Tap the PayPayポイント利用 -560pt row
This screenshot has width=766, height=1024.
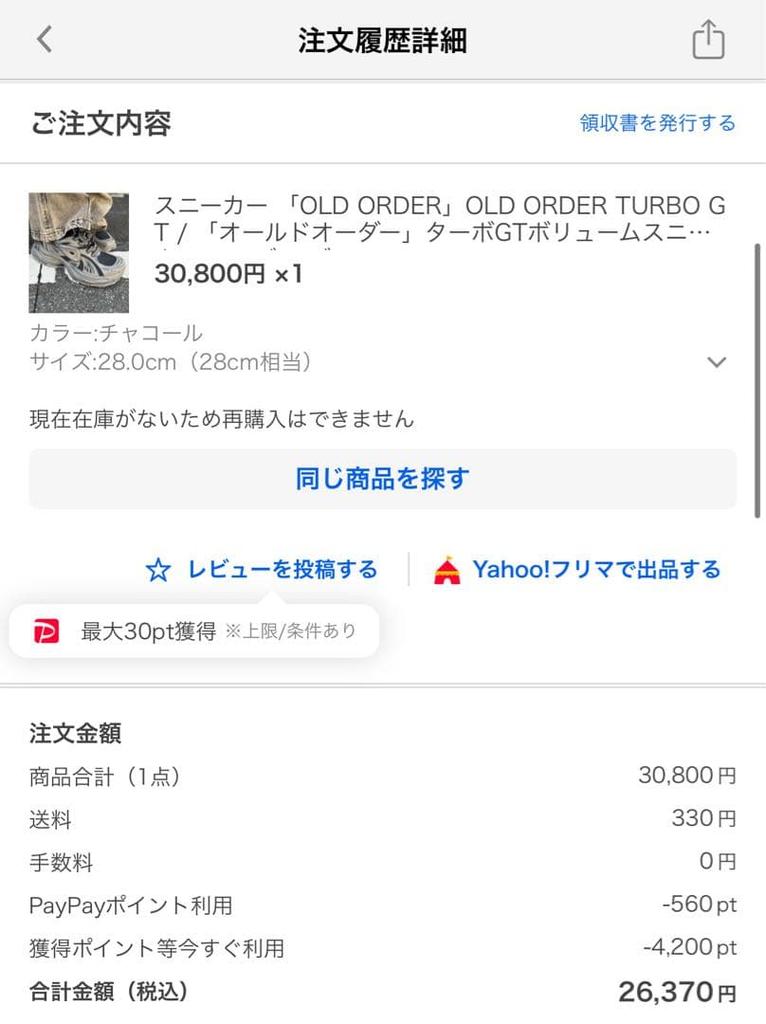383,905
